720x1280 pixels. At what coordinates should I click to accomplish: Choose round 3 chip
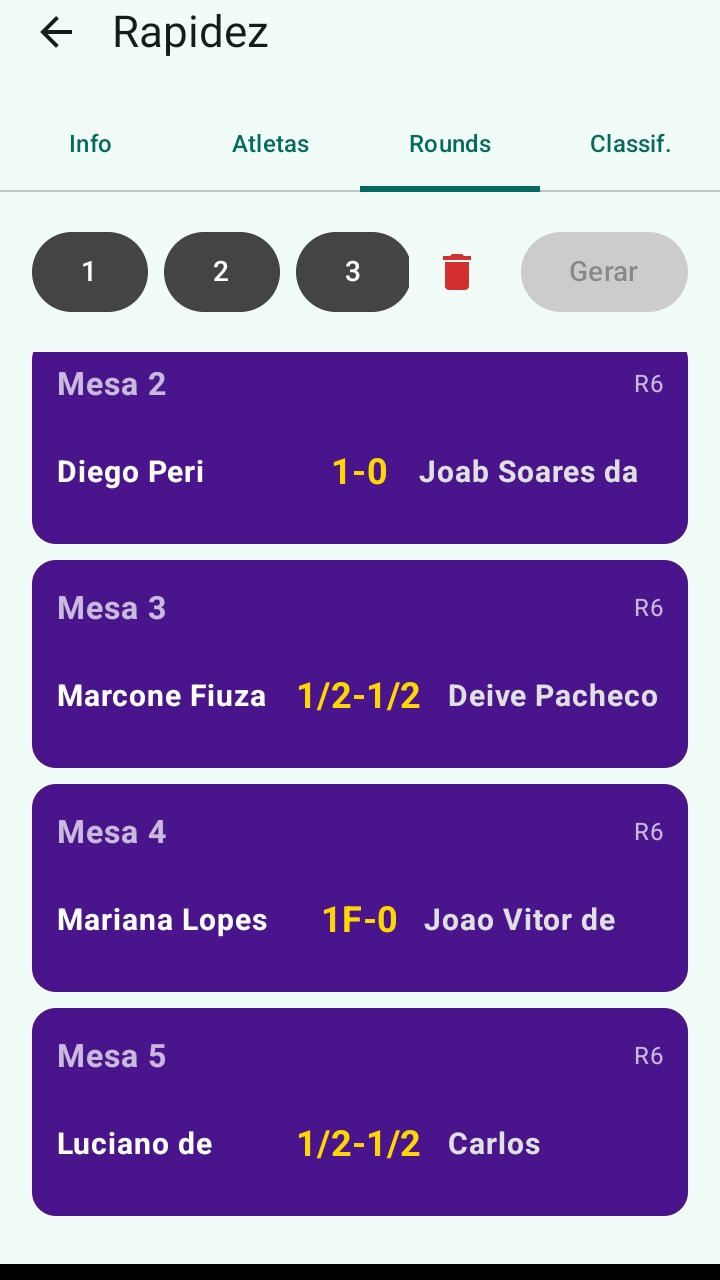pos(352,272)
